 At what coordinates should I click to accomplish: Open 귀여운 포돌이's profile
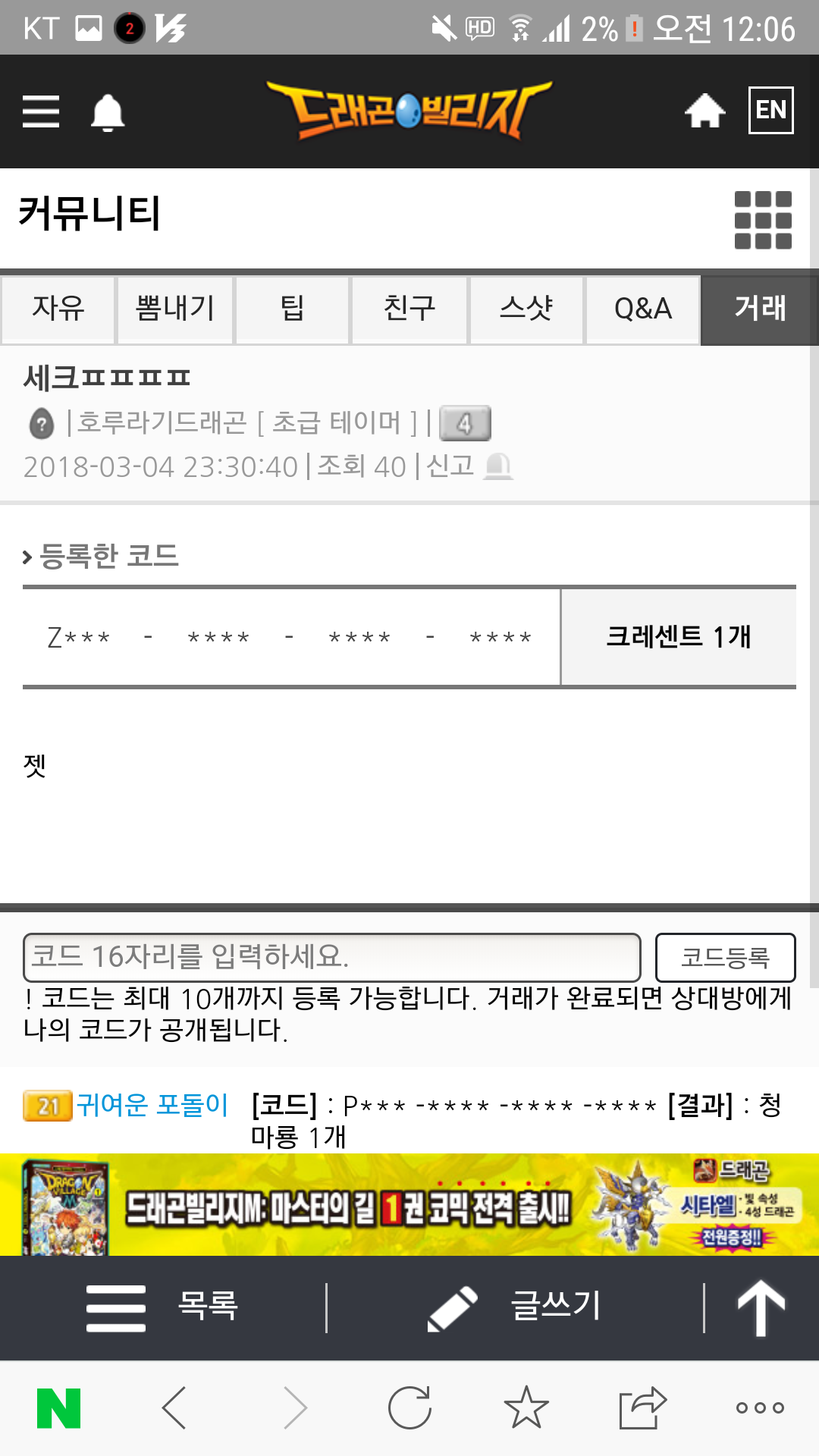pos(152,1106)
